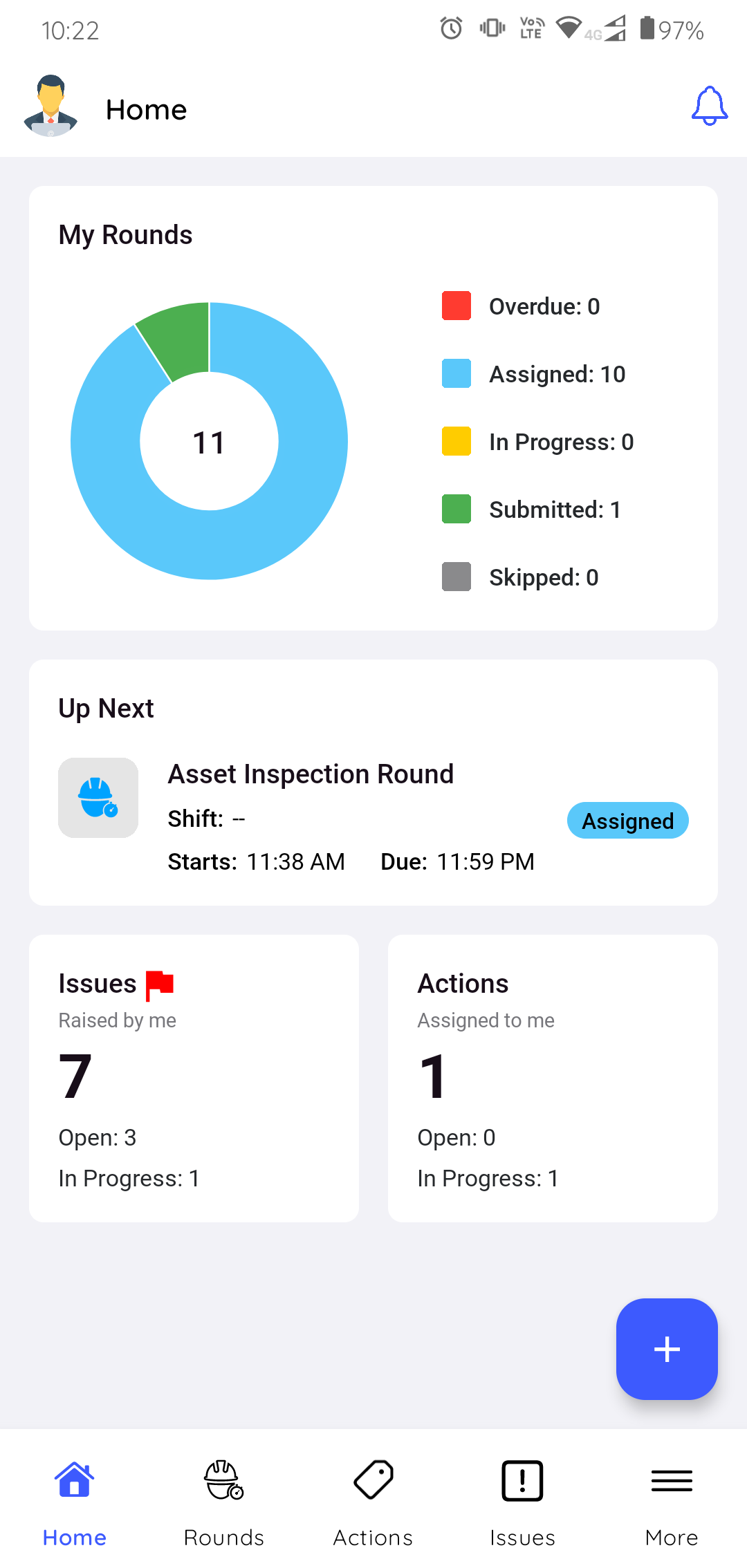Tap the blue plus floating button
747x1568 pixels.
pyautogui.click(x=667, y=1349)
